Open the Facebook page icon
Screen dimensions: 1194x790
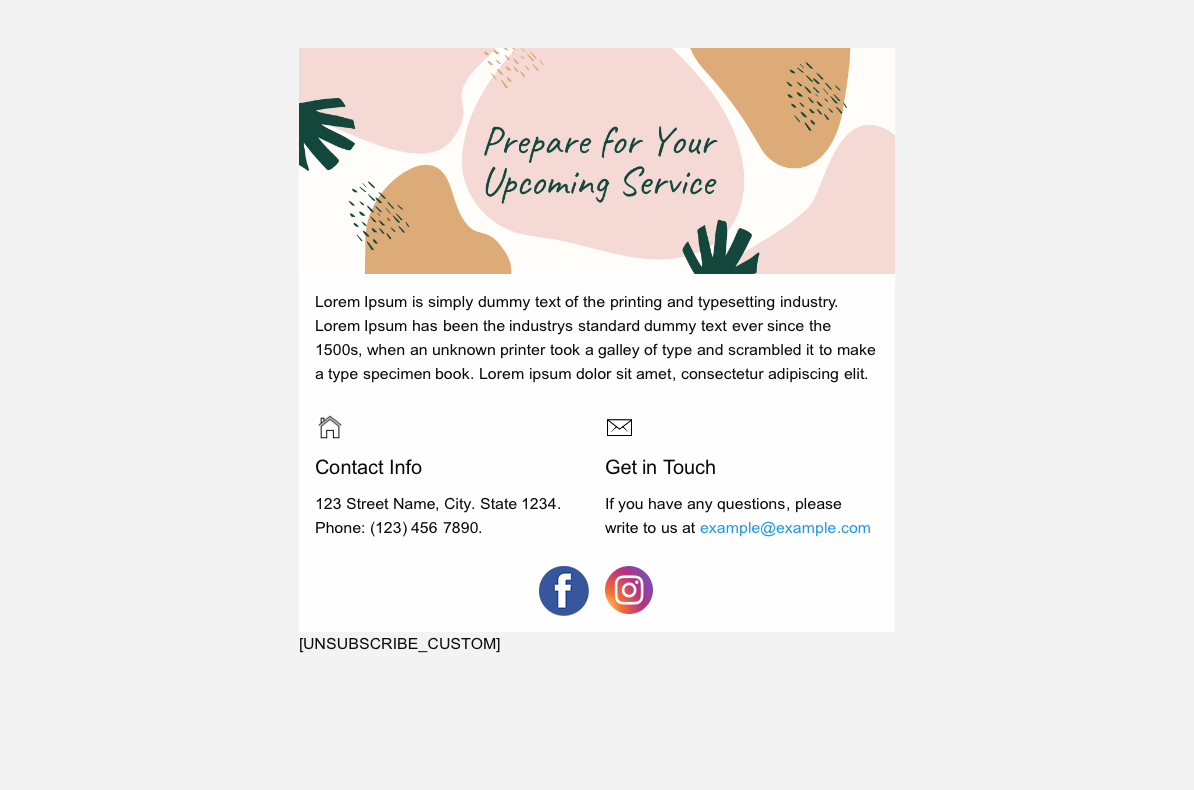[x=564, y=591]
